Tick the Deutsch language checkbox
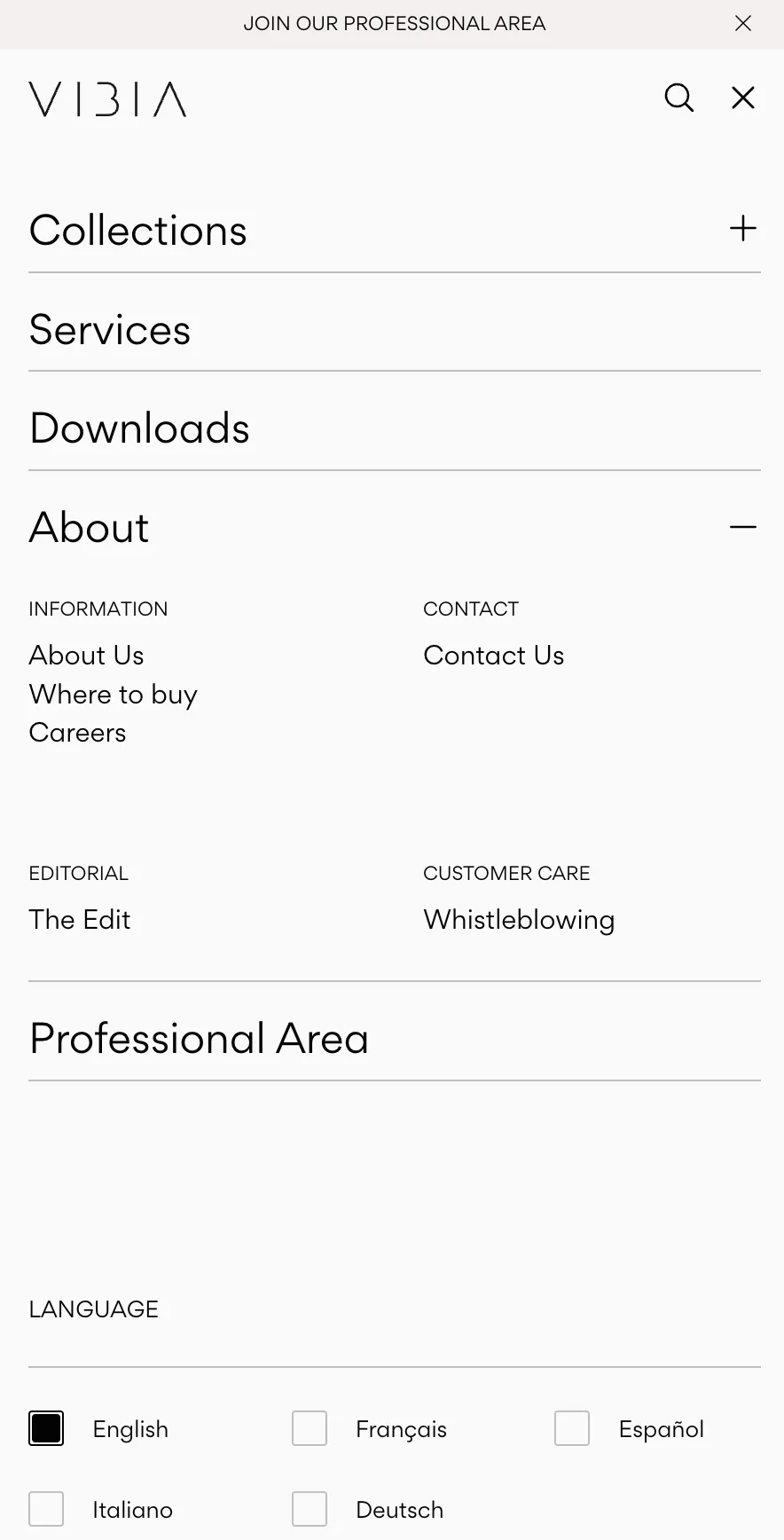Screen dimensions: 784x1540 (310, 1509)
